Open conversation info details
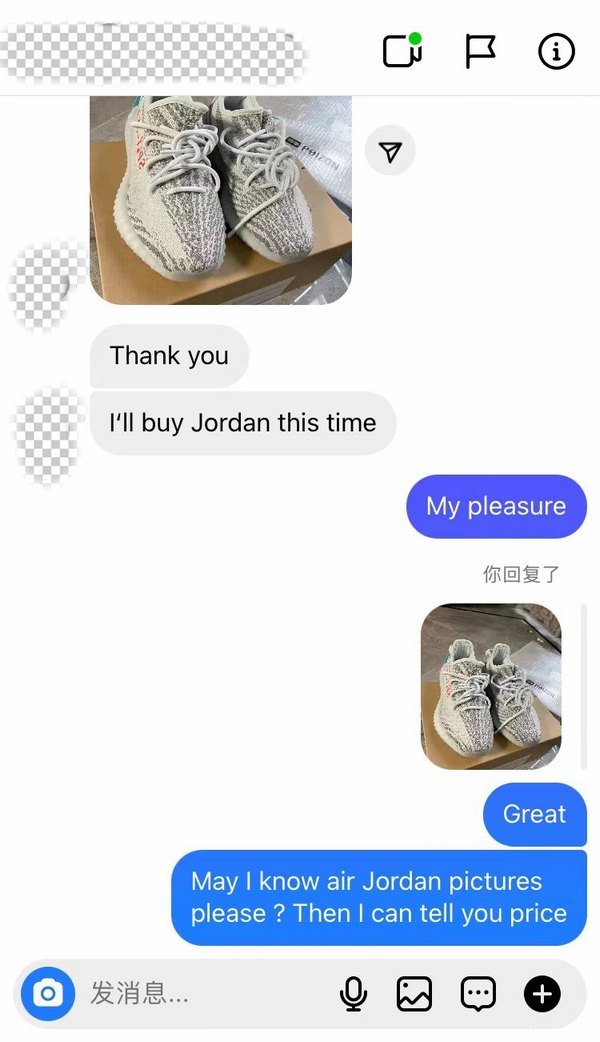600x1042 pixels. pos(557,51)
